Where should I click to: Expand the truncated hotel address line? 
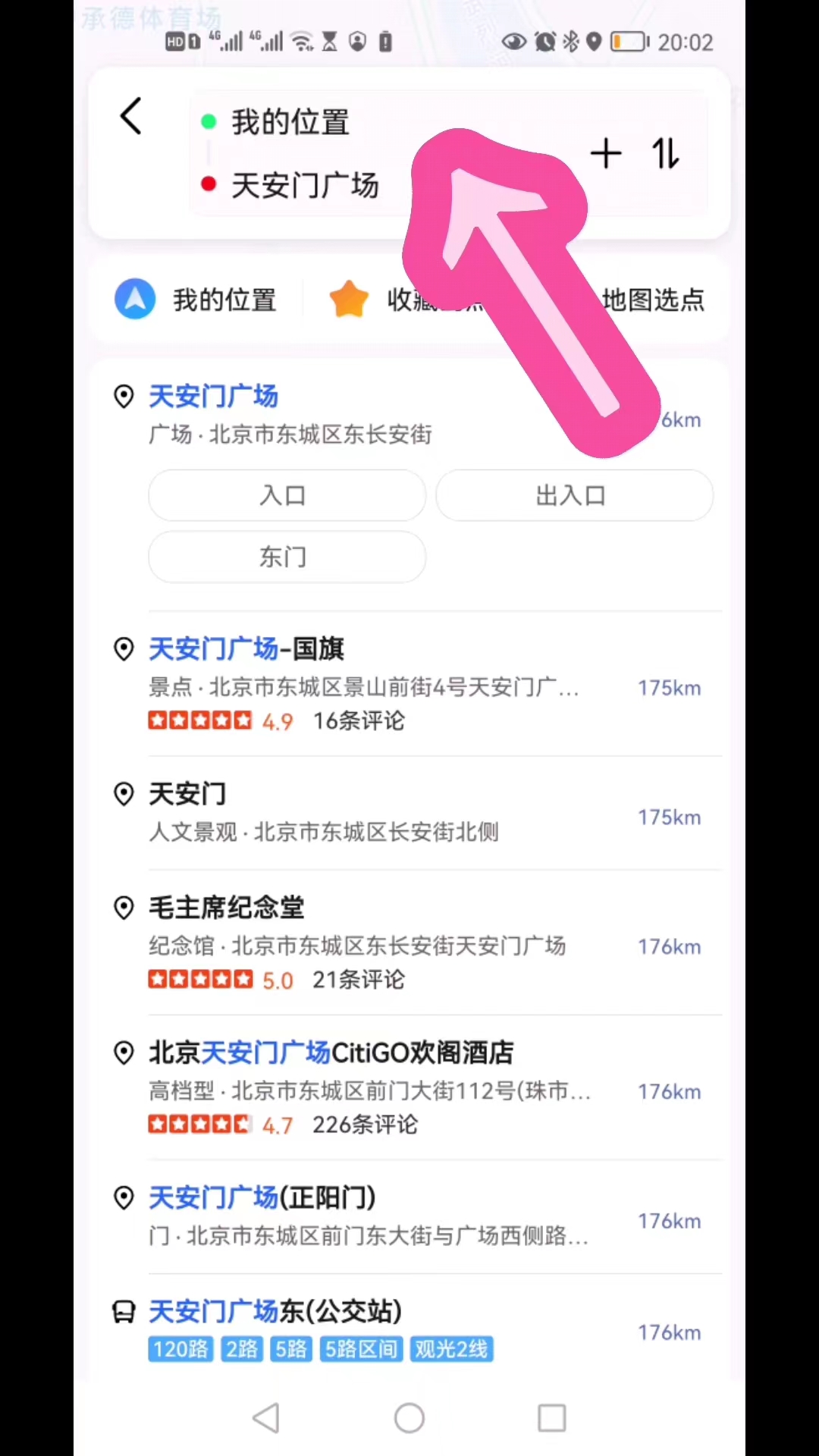click(x=369, y=1091)
